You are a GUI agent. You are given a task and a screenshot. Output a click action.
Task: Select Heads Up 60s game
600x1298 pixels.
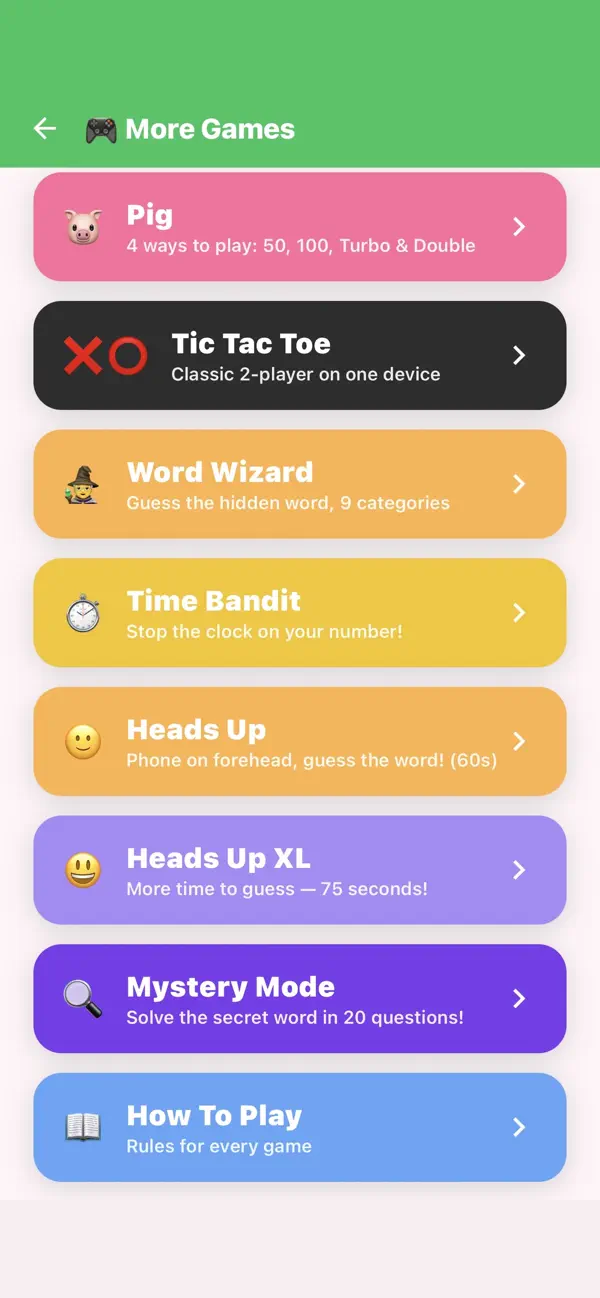pyautogui.click(x=300, y=741)
